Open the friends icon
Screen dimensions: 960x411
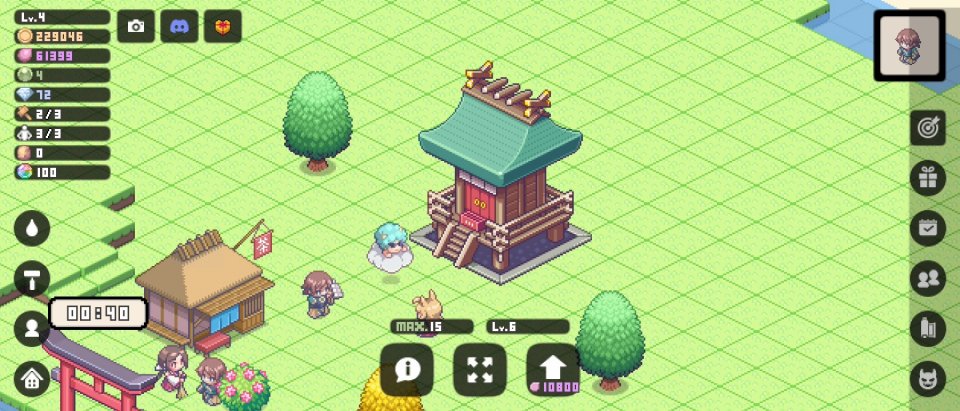[928, 279]
